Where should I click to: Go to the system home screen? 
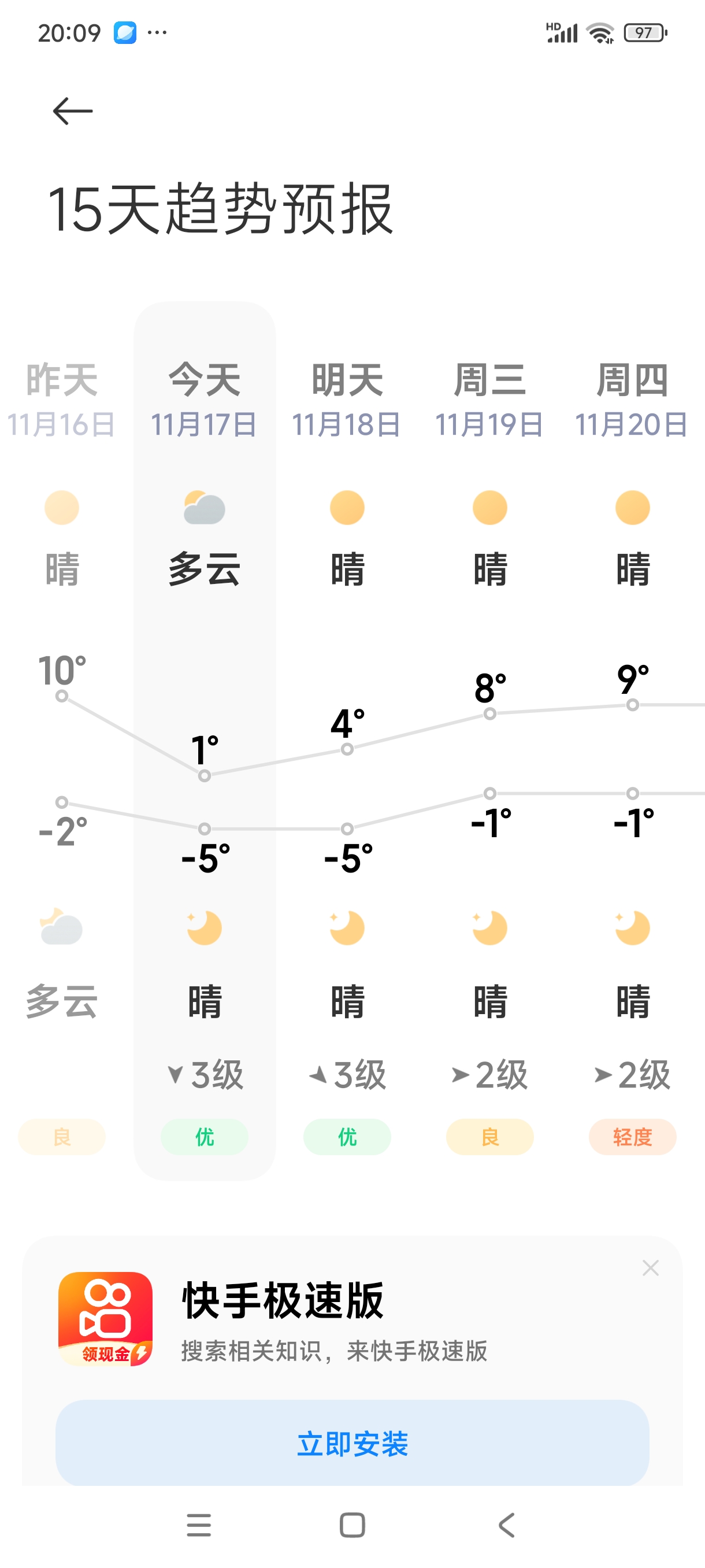(352, 1525)
